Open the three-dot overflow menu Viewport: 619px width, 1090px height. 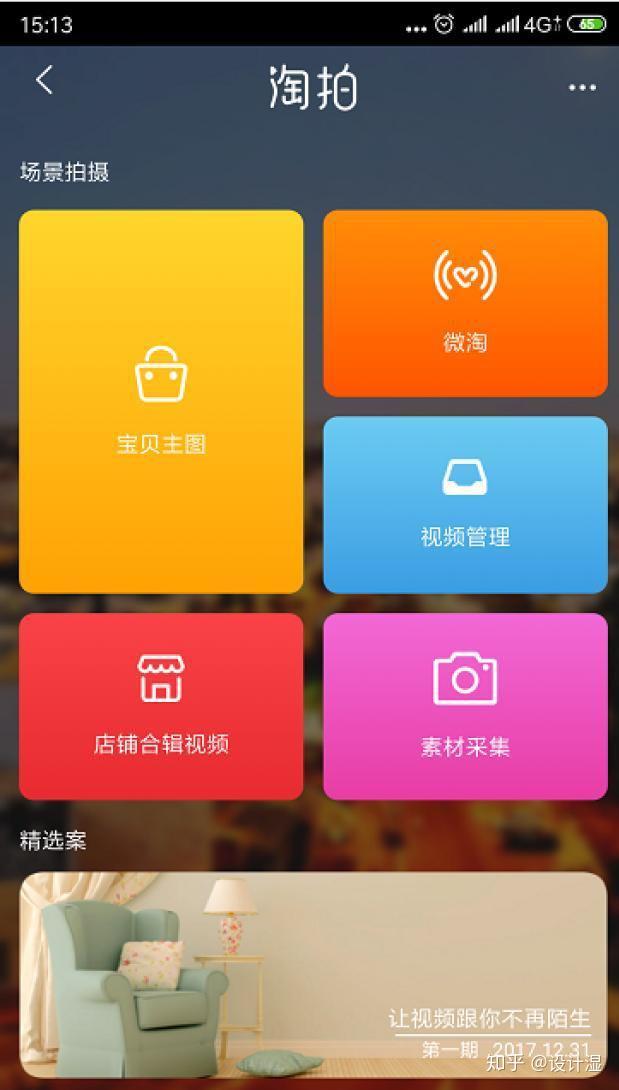pyautogui.click(x=582, y=88)
